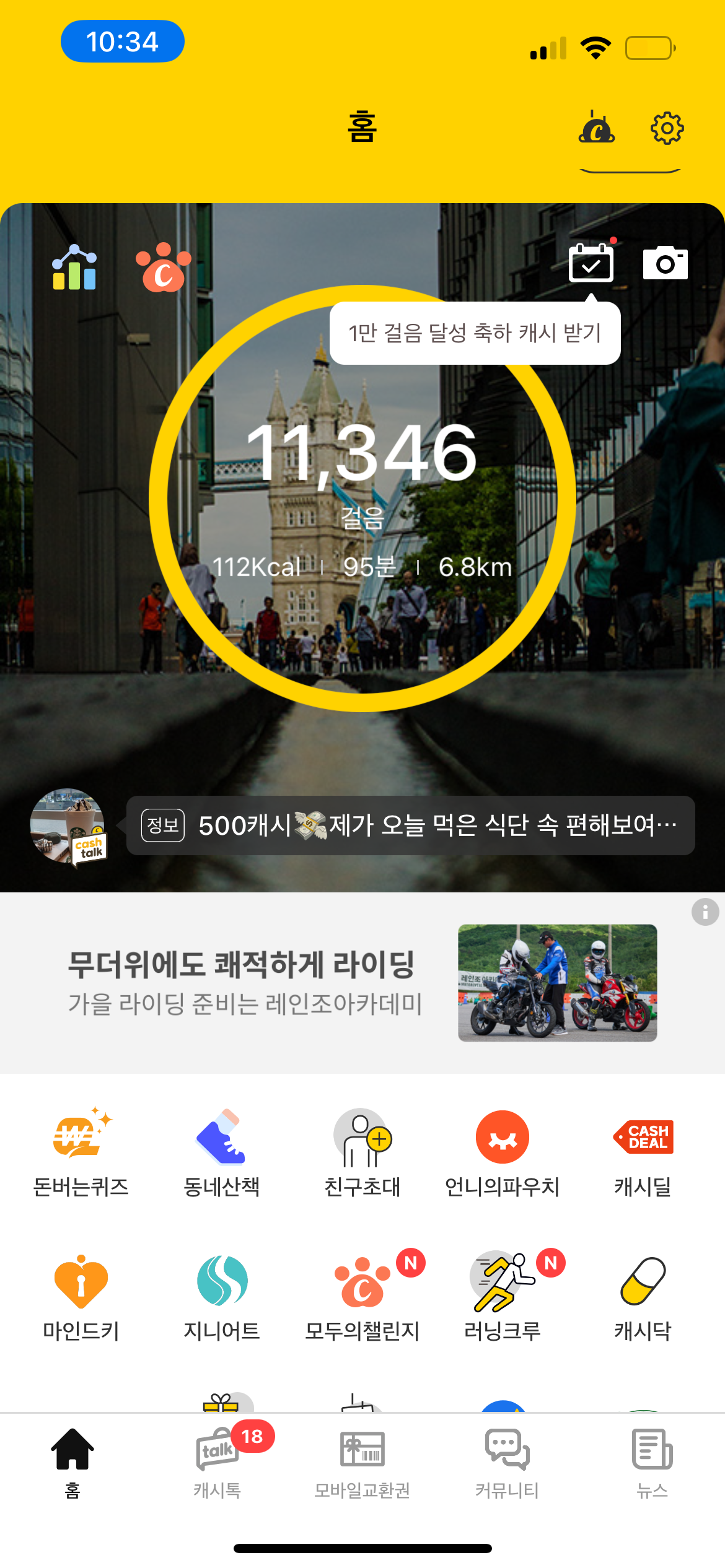Open the attendance calendar icon
Screen dimensions: 725x1568
(591, 263)
